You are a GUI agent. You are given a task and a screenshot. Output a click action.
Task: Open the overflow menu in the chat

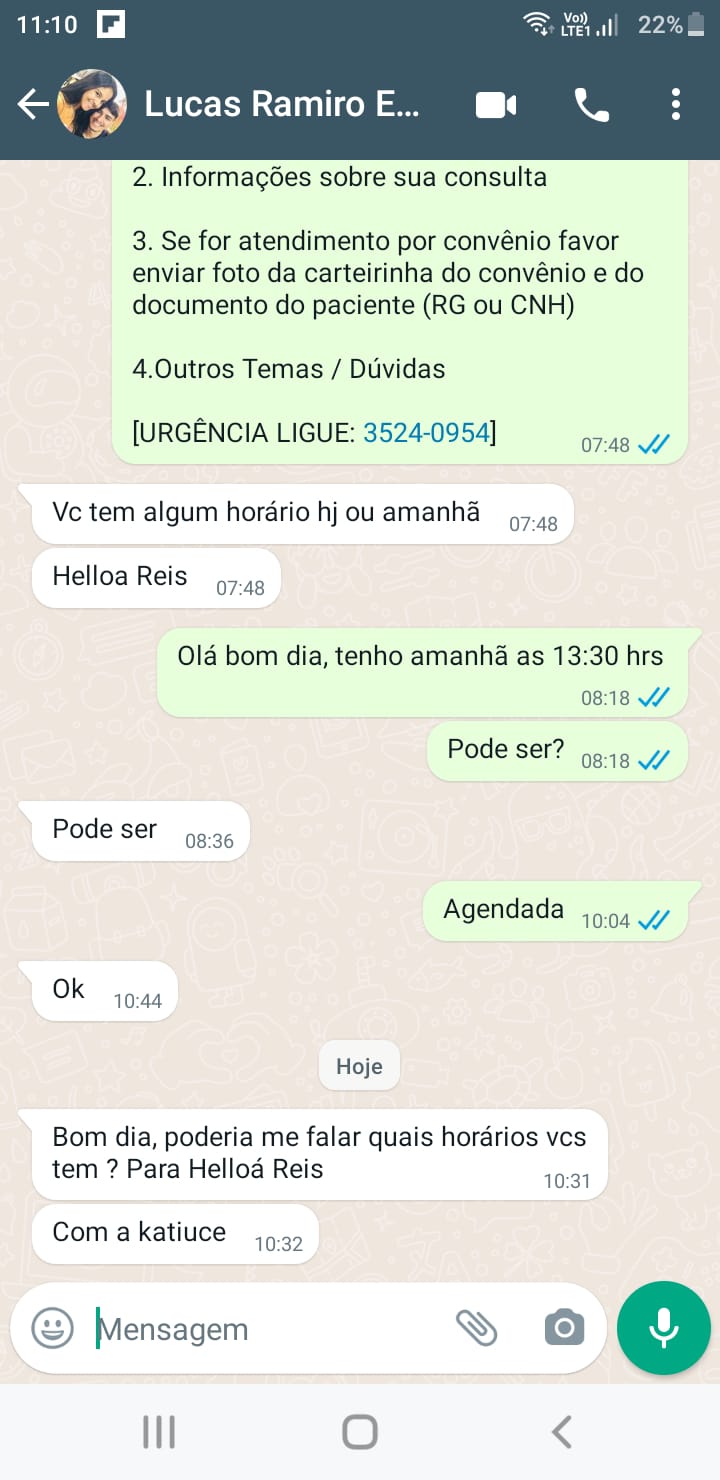coord(676,104)
